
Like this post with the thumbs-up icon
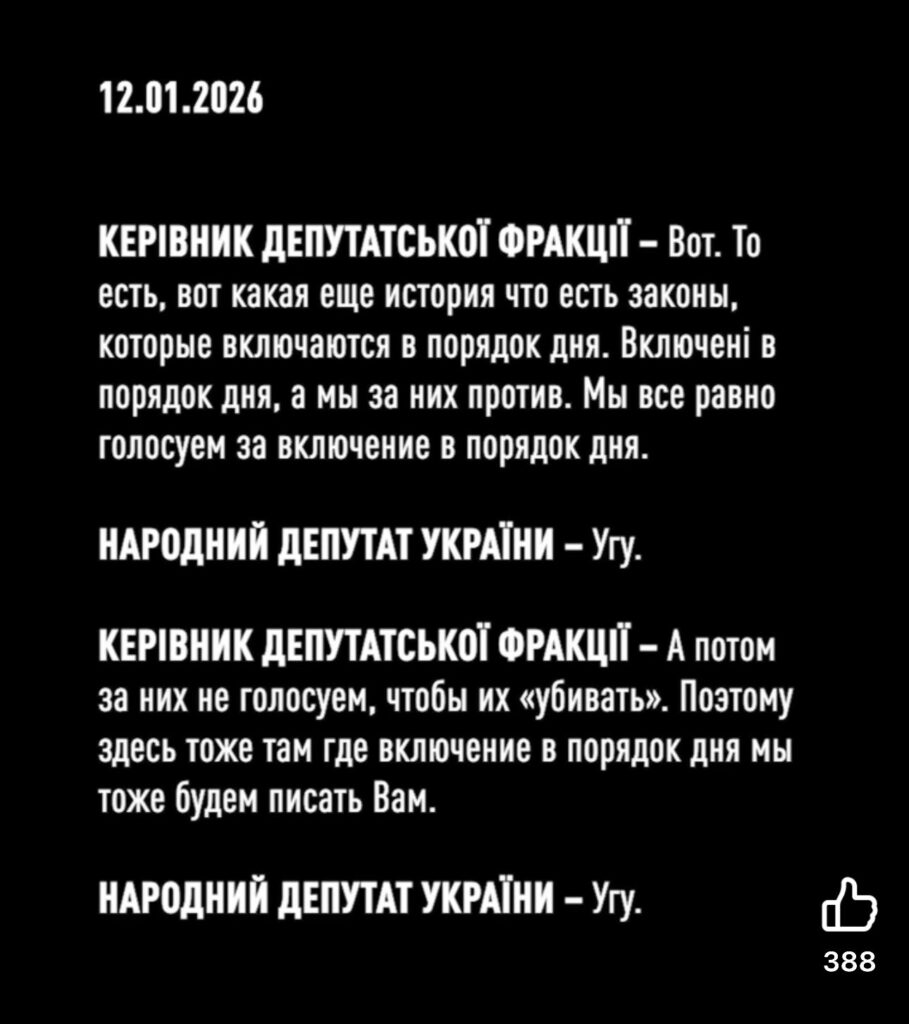click(848, 908)
